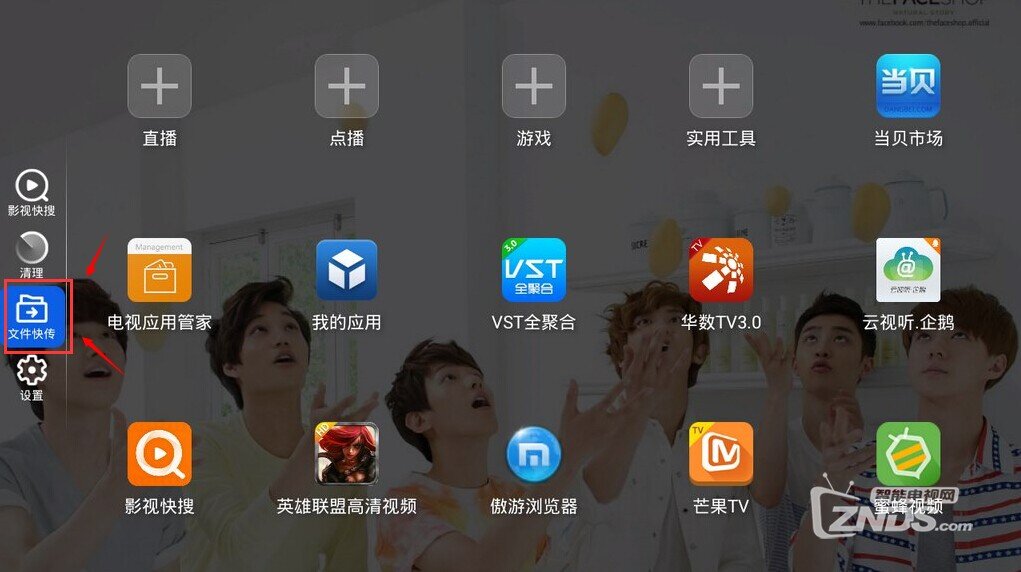Viewport: 1021px width, 572px height.
Task: Add an app to the 实用工具 slot
Action: click(720, 86)
